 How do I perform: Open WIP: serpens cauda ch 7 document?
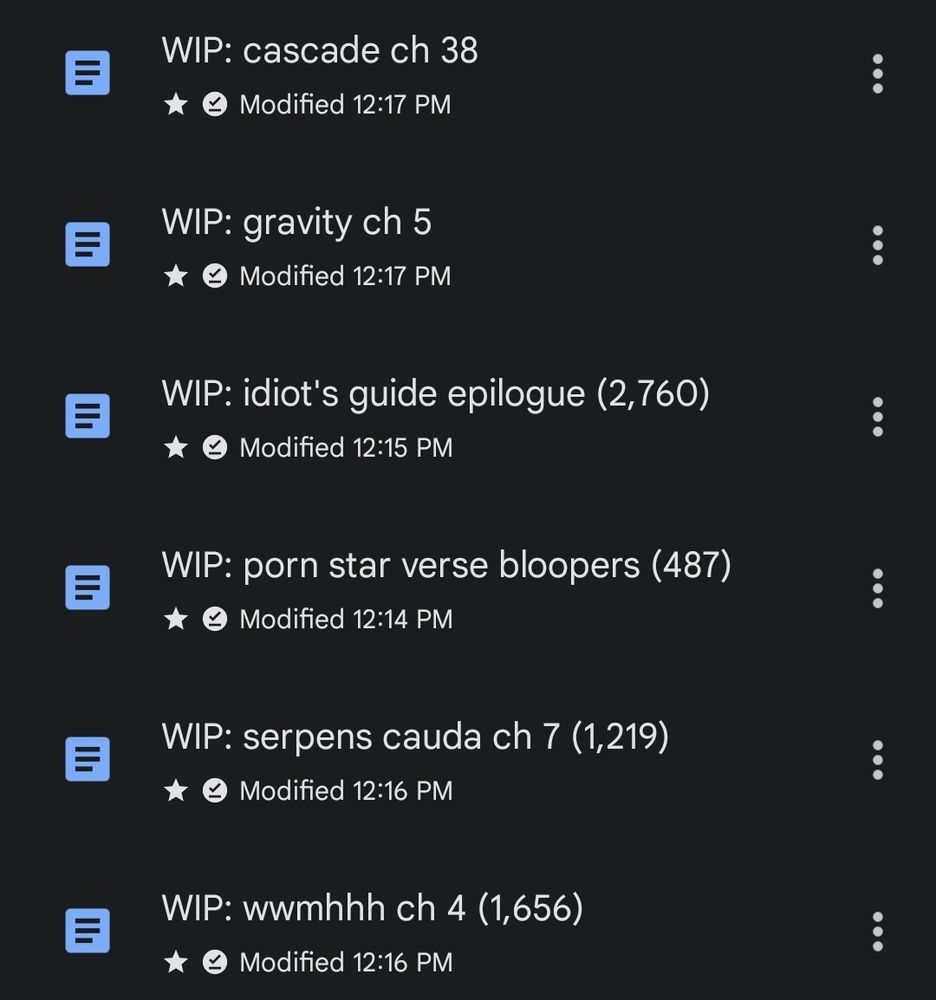pos(415,737)
